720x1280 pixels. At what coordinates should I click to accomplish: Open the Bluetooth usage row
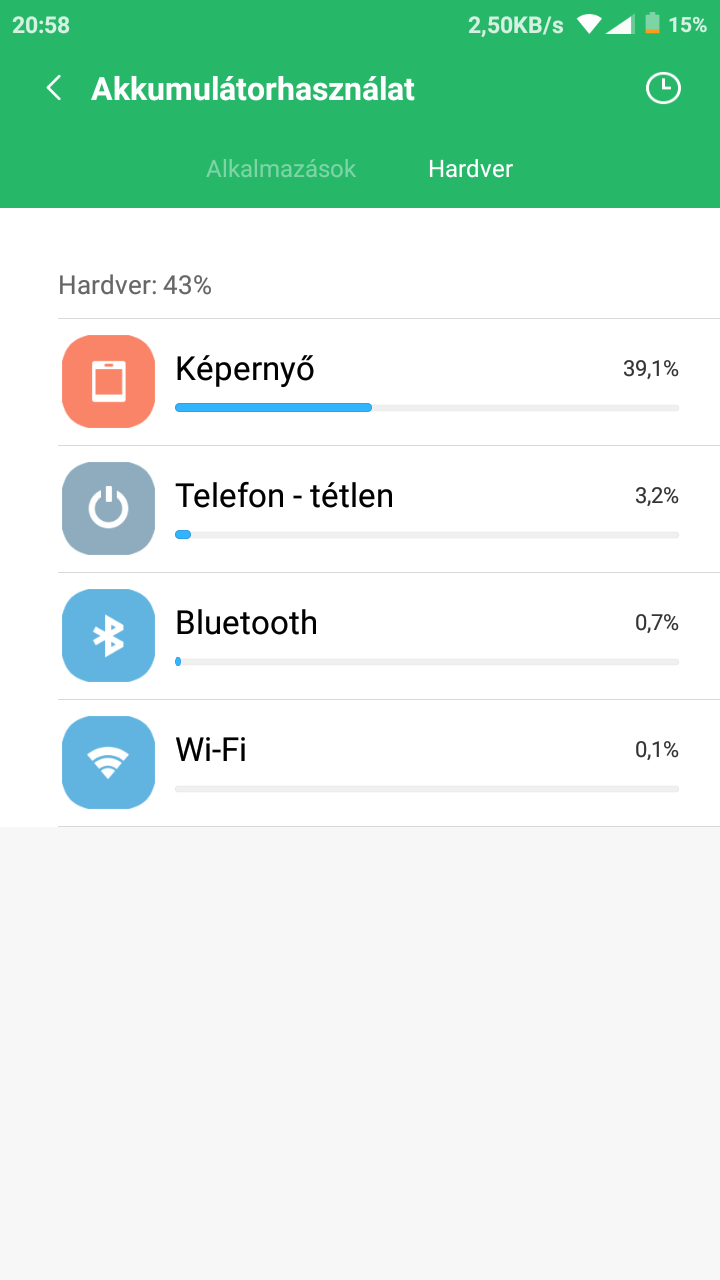pyautogui.click(x=388, y=636)
